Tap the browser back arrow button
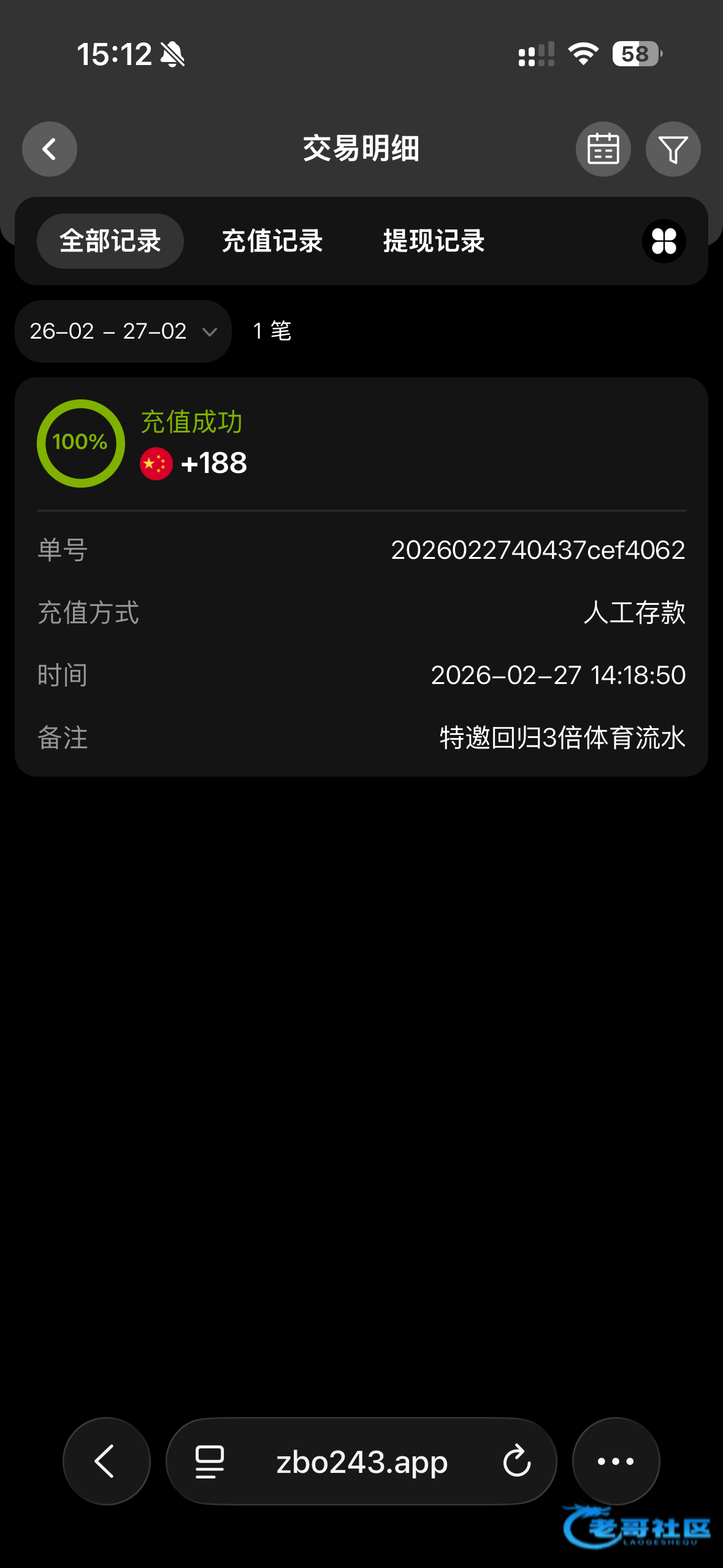Viewport: 723px width, 1568px height. 107,1461
